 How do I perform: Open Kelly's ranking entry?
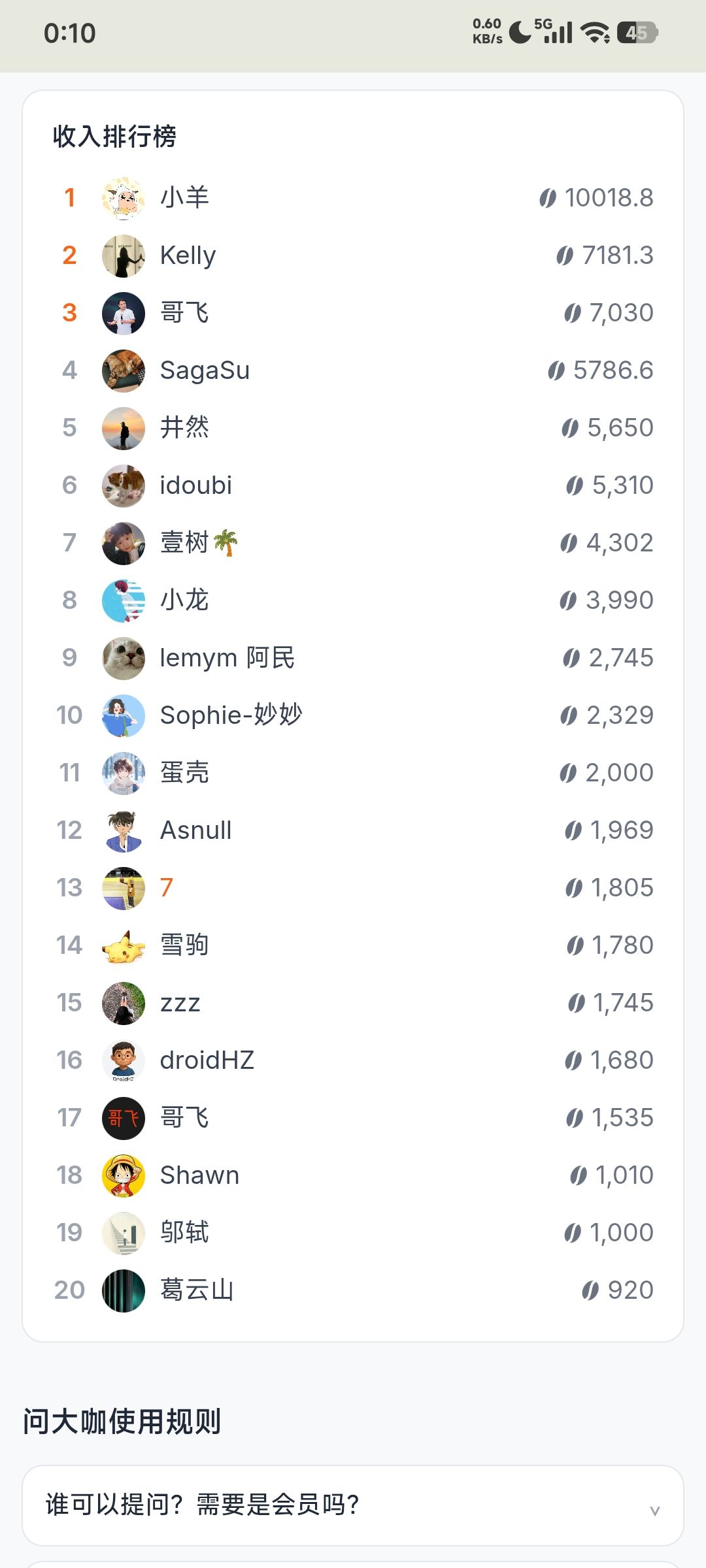tap(353, 255)
